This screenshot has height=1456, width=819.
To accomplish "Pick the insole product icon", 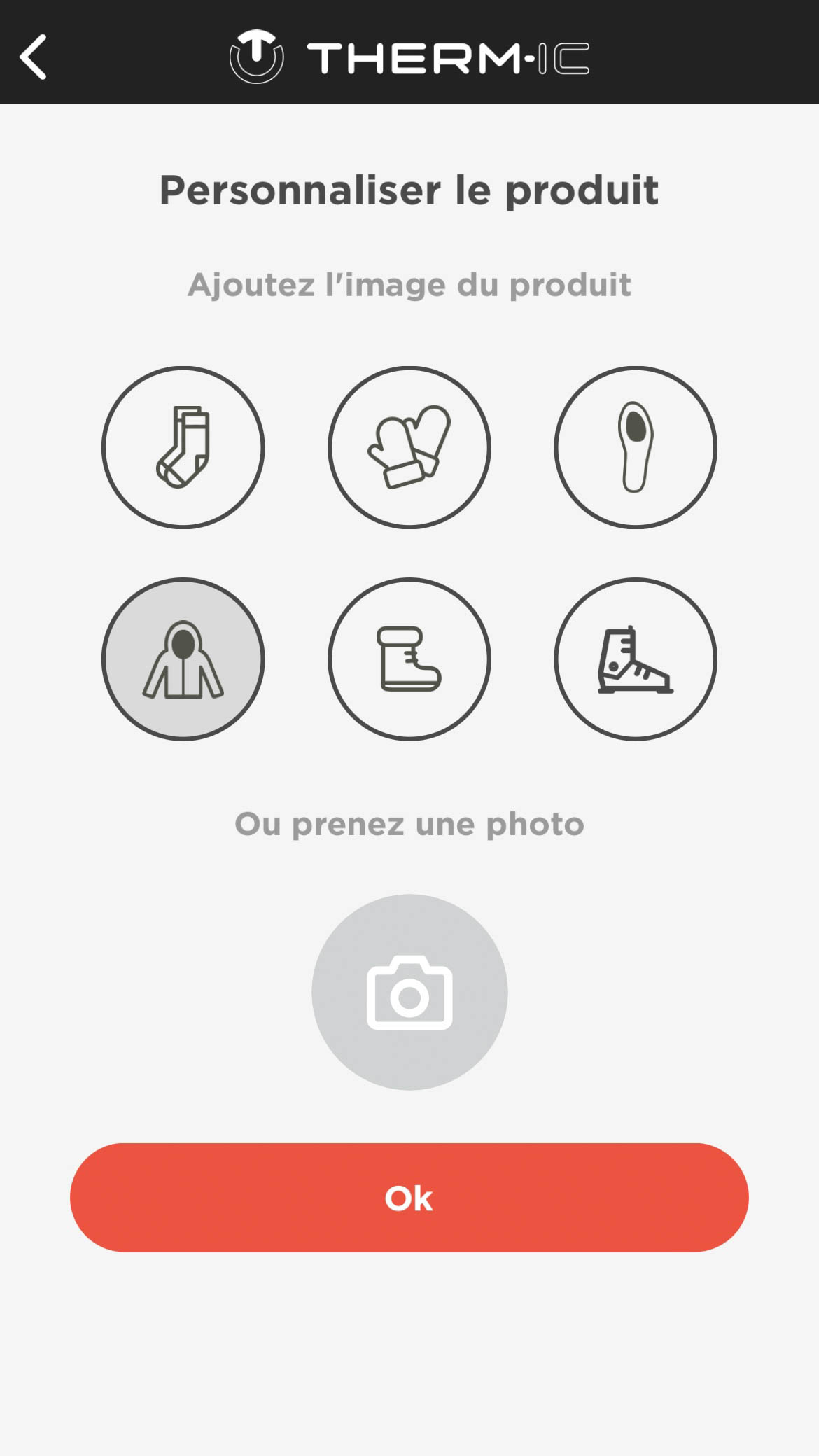I will [636, 447].
